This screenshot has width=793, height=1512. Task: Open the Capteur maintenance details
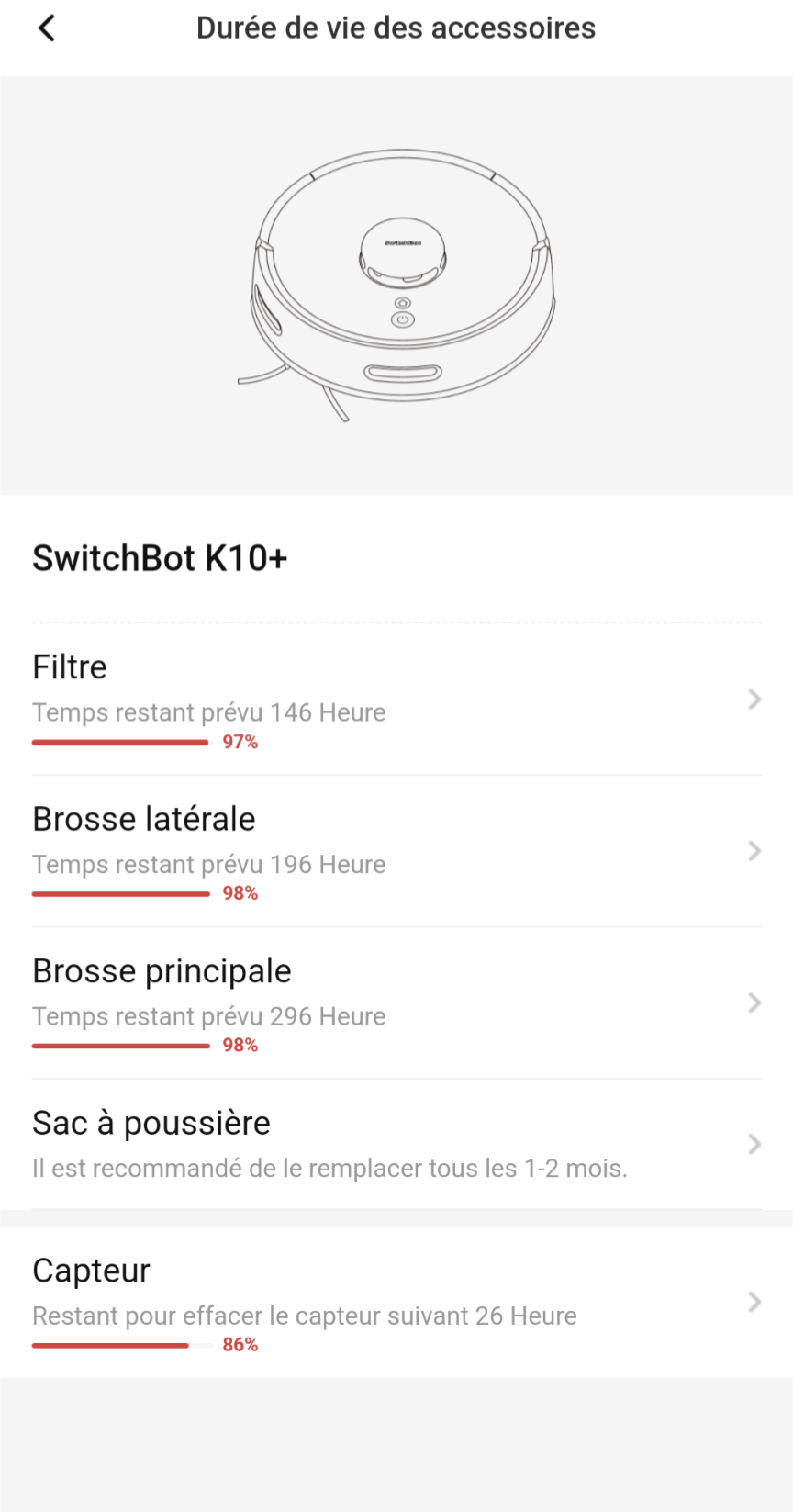coord(396,1303)
